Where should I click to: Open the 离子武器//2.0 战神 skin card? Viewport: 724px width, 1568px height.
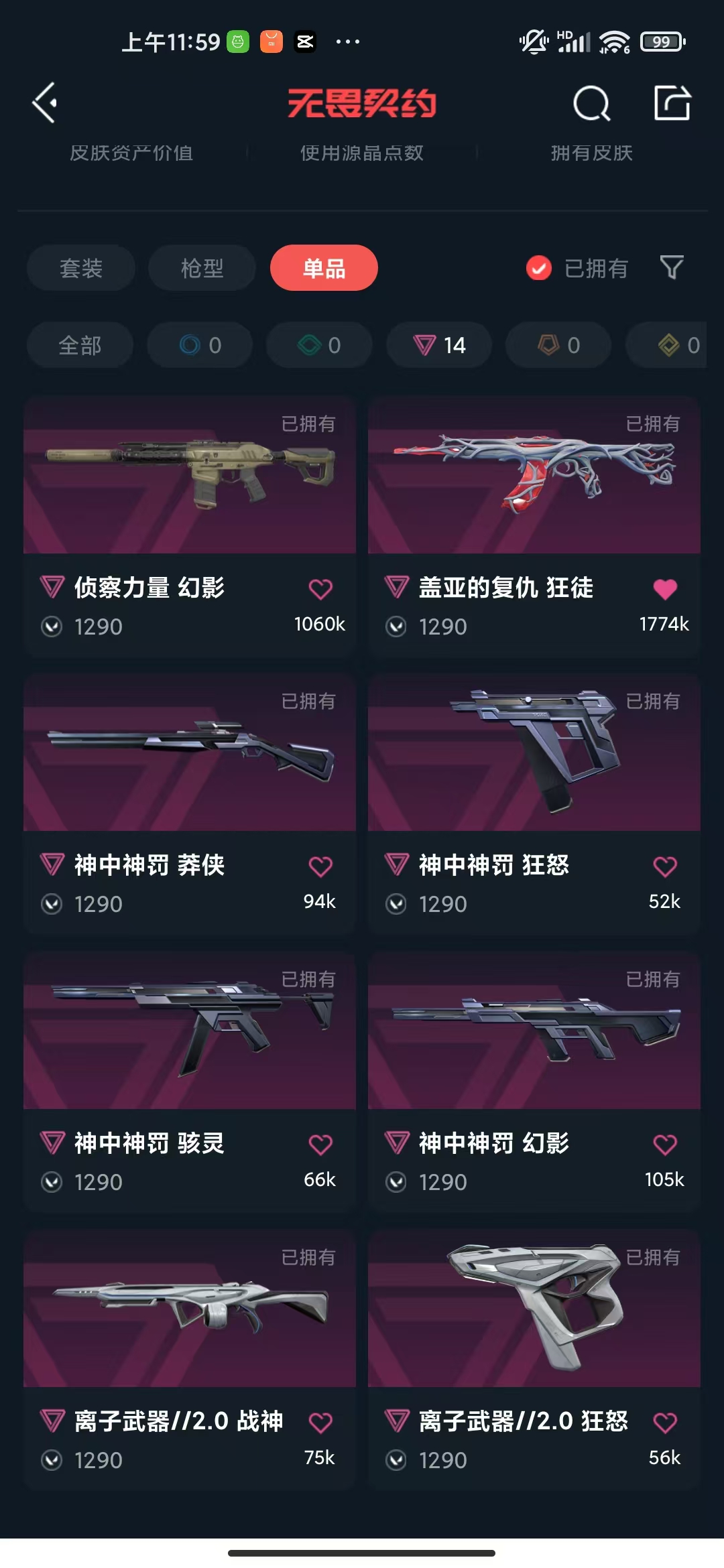190,1310
